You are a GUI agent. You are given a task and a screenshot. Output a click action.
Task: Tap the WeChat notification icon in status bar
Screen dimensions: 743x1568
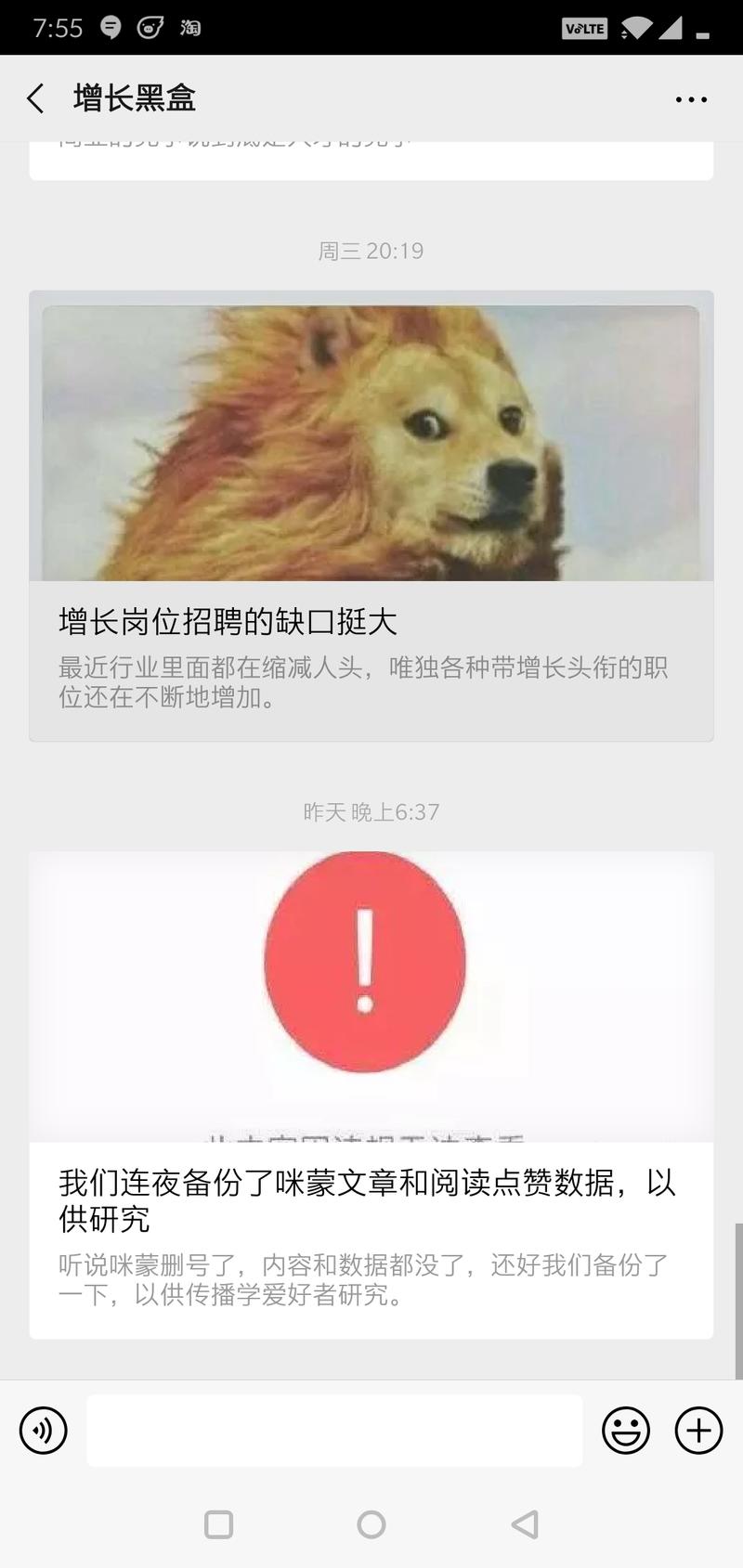[x=111, y=28]
